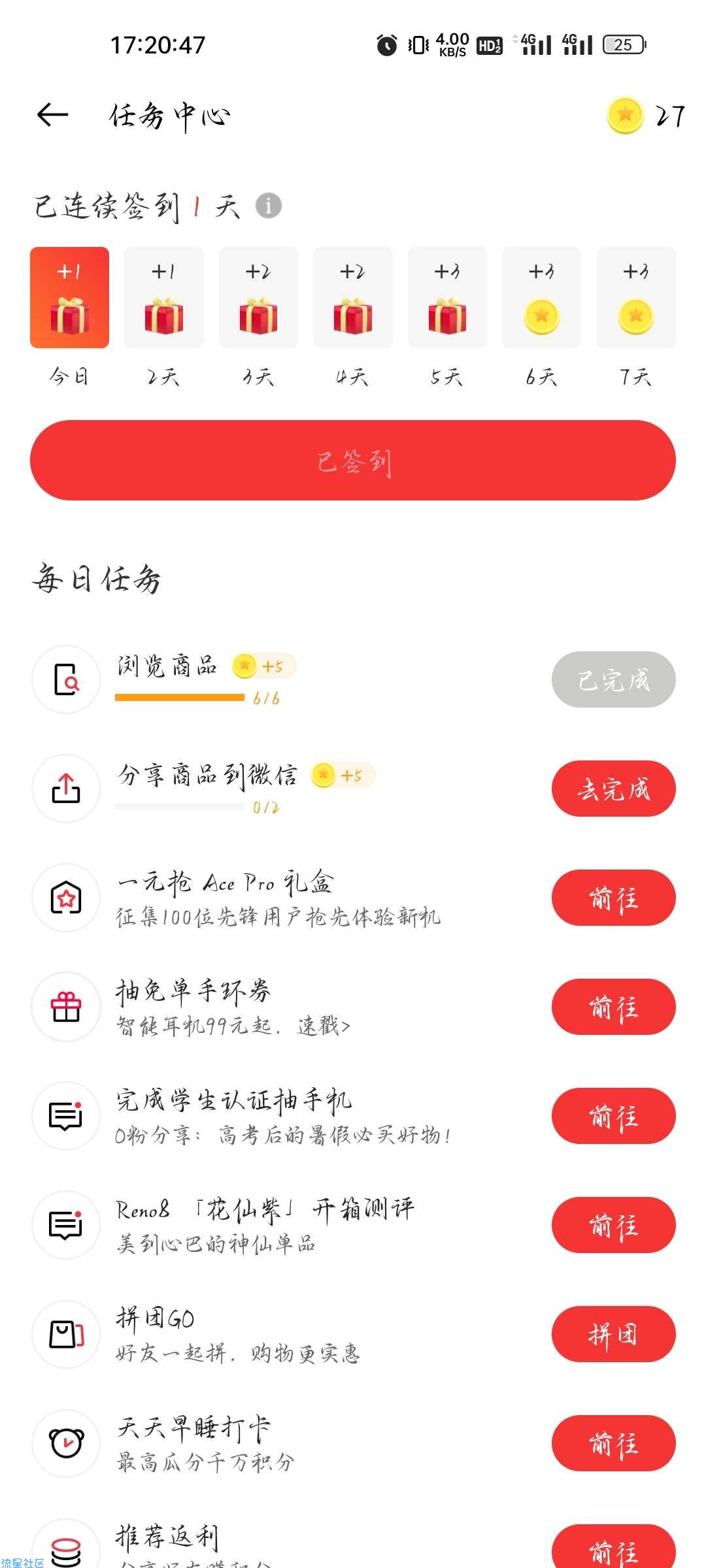
Task: Tap 前往 for 抽免单手环券
Action: coord(614,1007)
